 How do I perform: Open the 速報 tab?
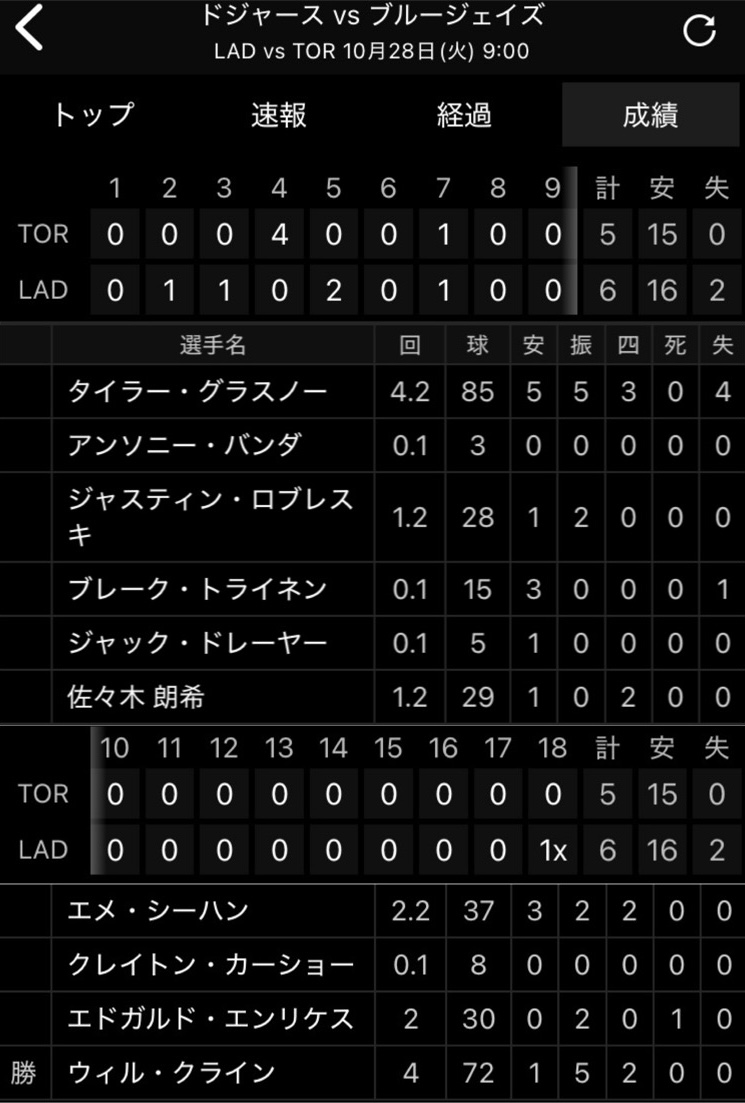279,115
